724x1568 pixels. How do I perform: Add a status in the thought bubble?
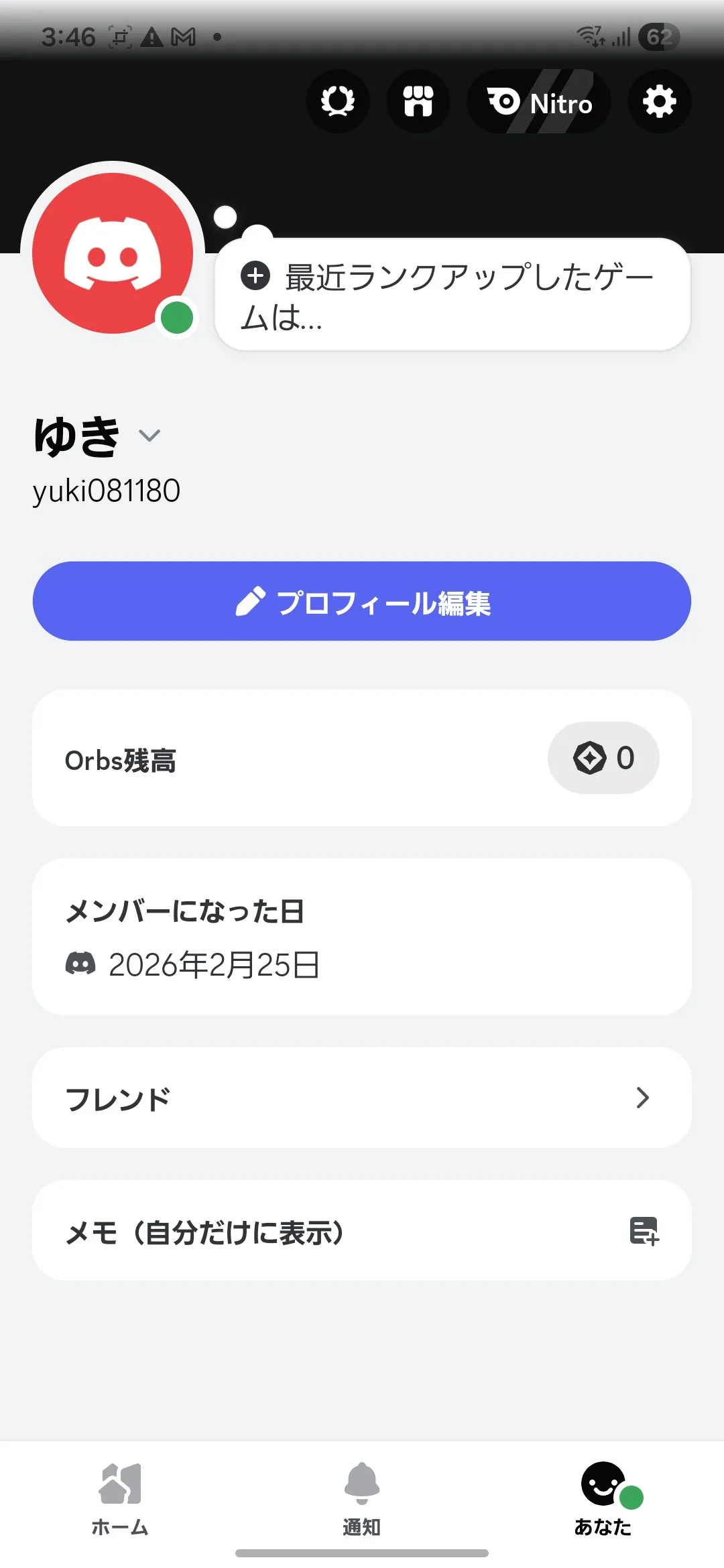(x=452, y=295)
